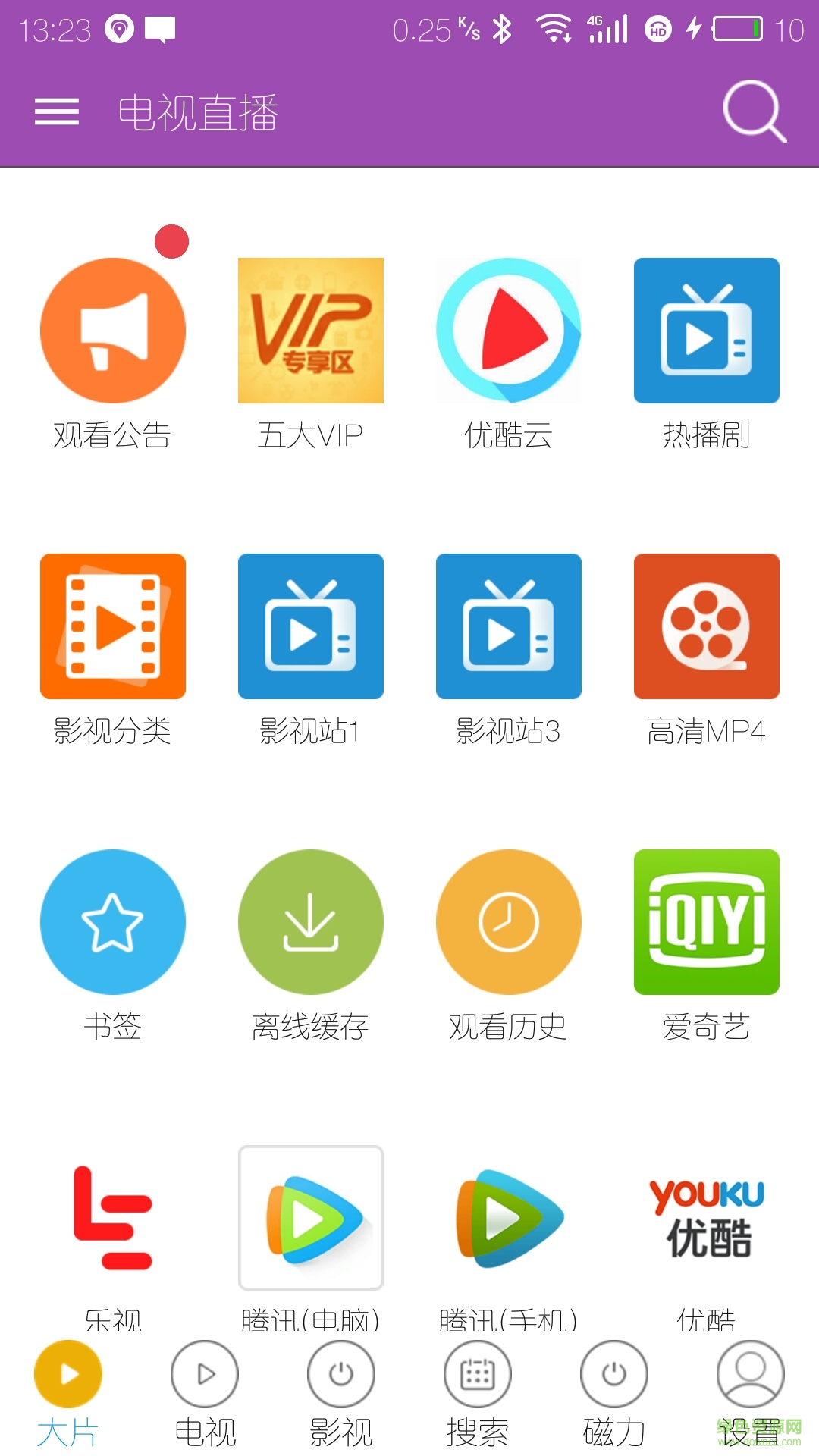The image size is (819, 1456).
Task: Open 热播剧 hot dramas
Action: [707, 331]
